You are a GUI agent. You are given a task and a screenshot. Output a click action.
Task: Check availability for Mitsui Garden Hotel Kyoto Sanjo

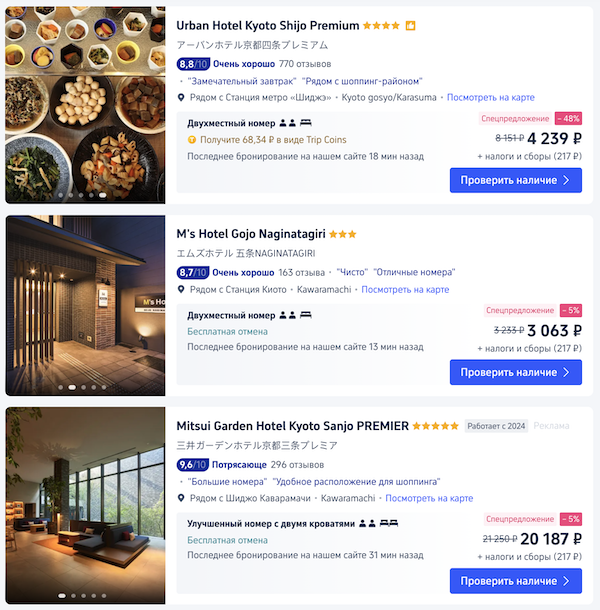click(515, 581)
